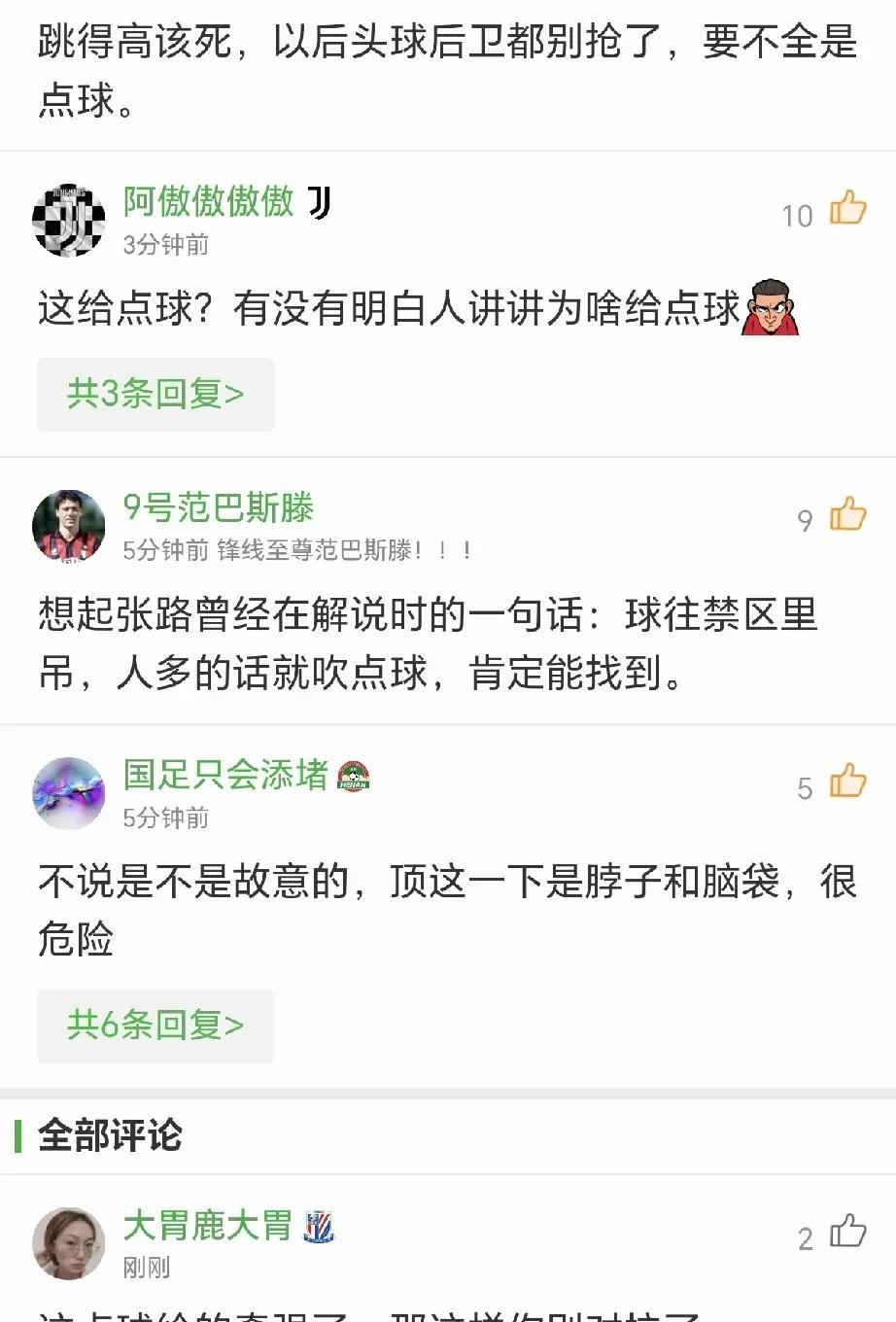896x1322 pixels.
Task: Open 阿傲傲傲傲's profile avatar
Action: (x=69, y=221)
